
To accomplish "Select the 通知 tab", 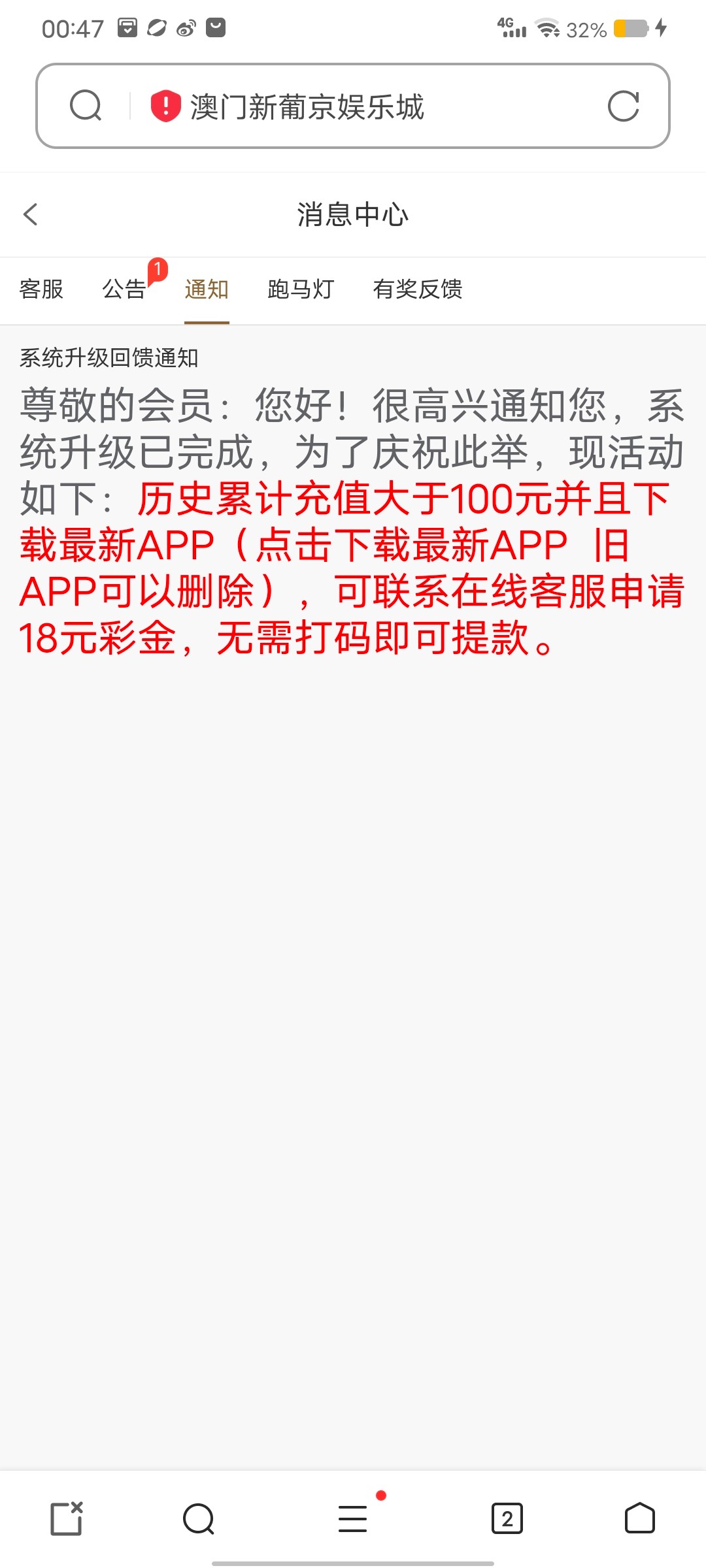I will coord(207,289).
